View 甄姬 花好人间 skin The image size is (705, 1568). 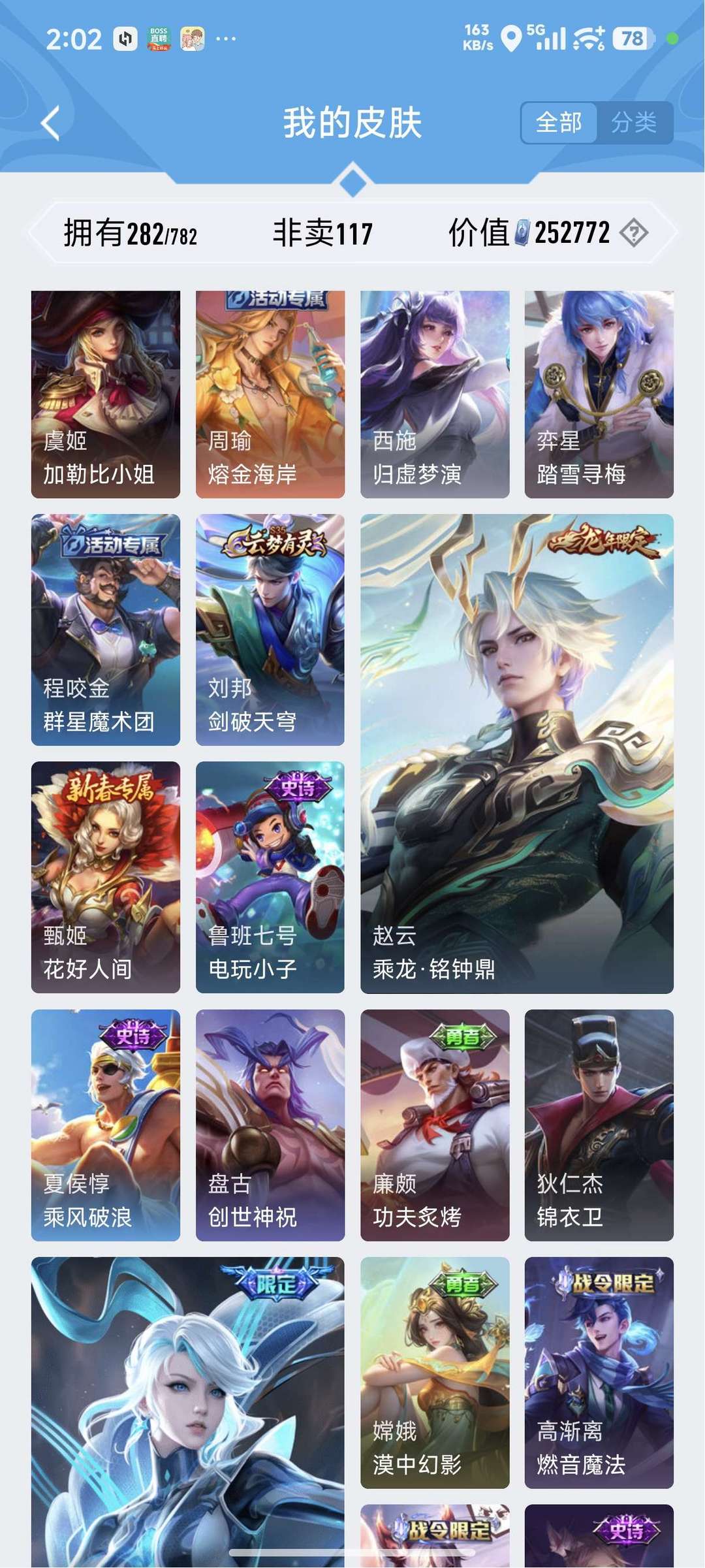coord(106,877)
